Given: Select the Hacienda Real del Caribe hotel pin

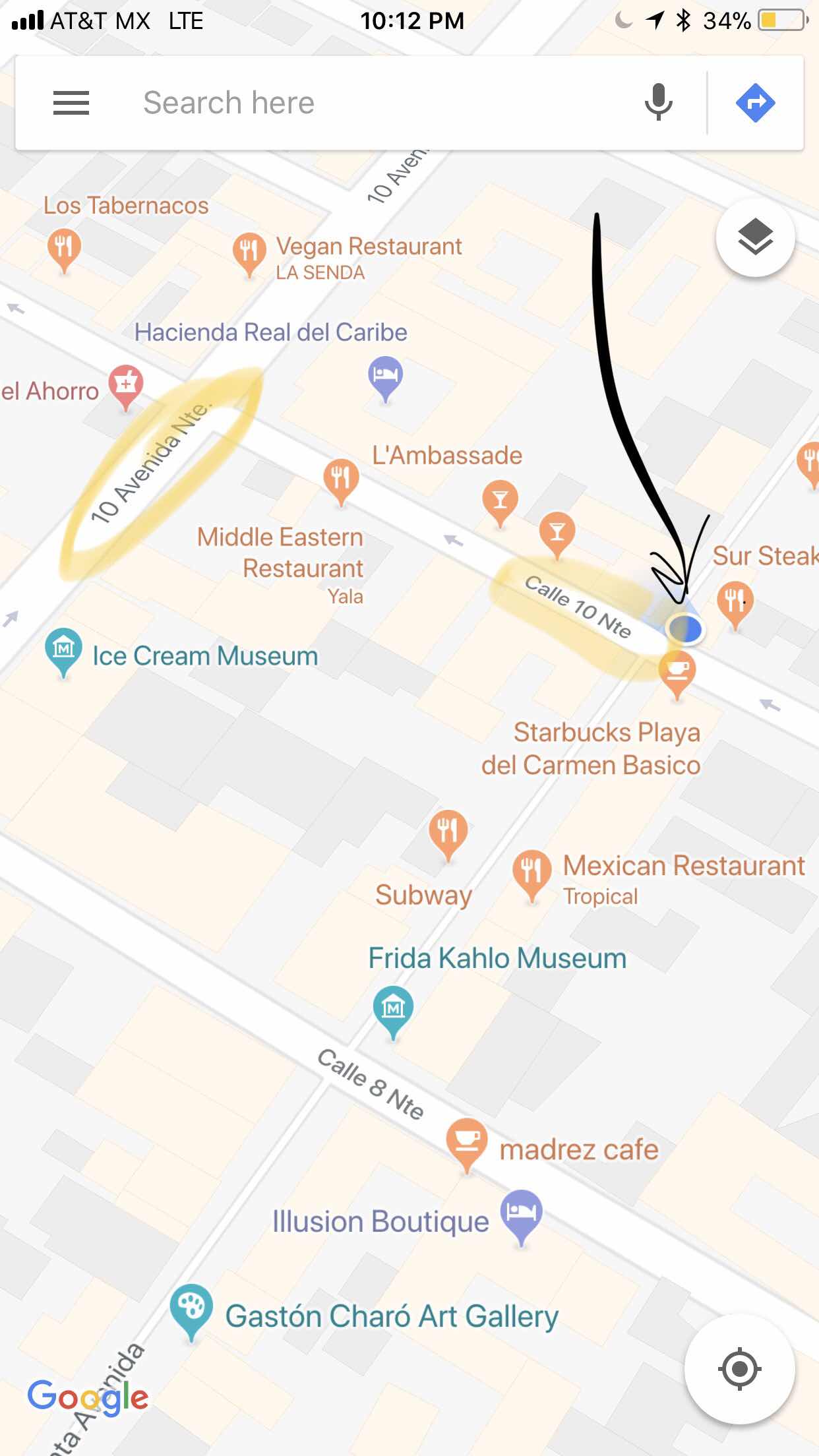Looking at the screenshot, I should pyautogui.click(x=385, y=376).
